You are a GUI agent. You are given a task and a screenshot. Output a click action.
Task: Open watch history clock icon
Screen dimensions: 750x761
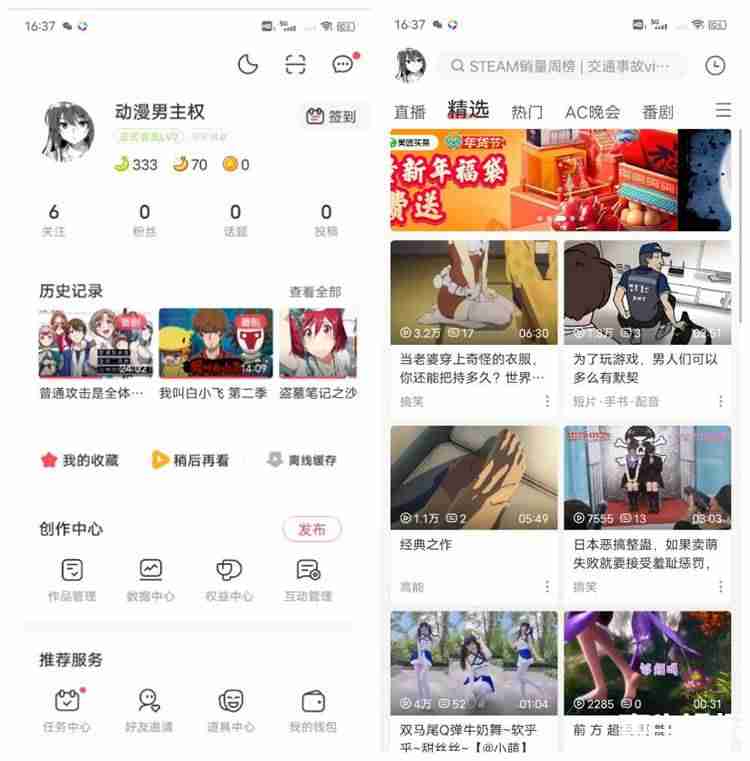(715, 66)
